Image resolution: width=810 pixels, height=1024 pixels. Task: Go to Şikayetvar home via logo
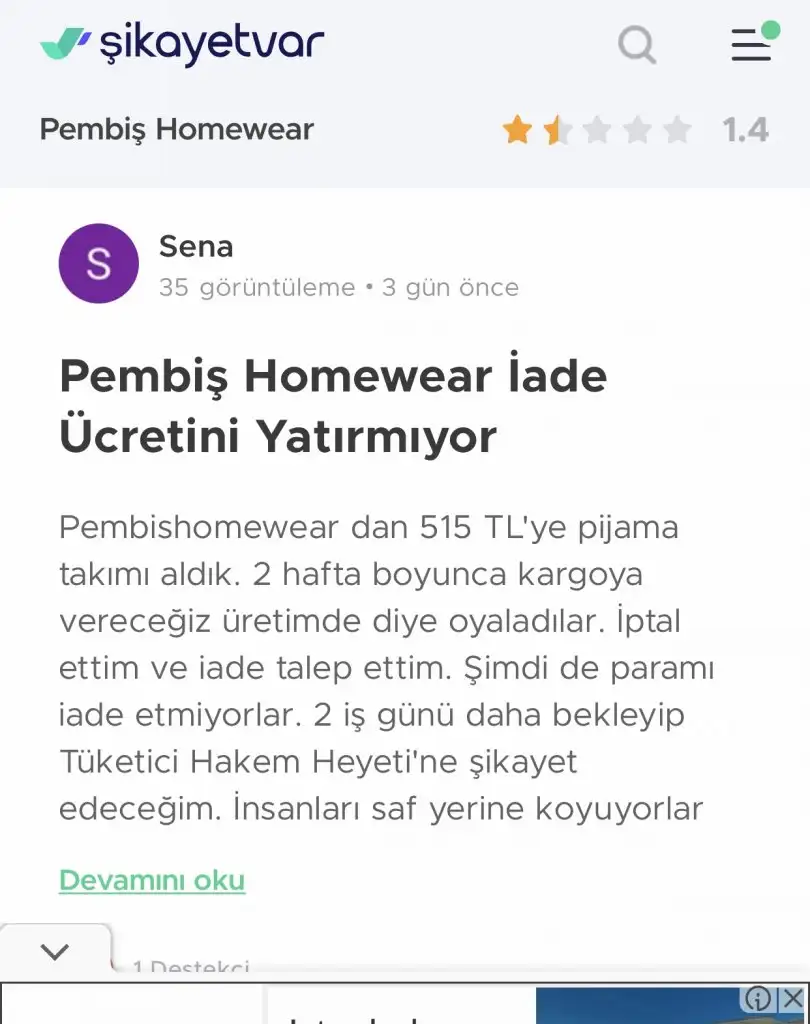182,44
